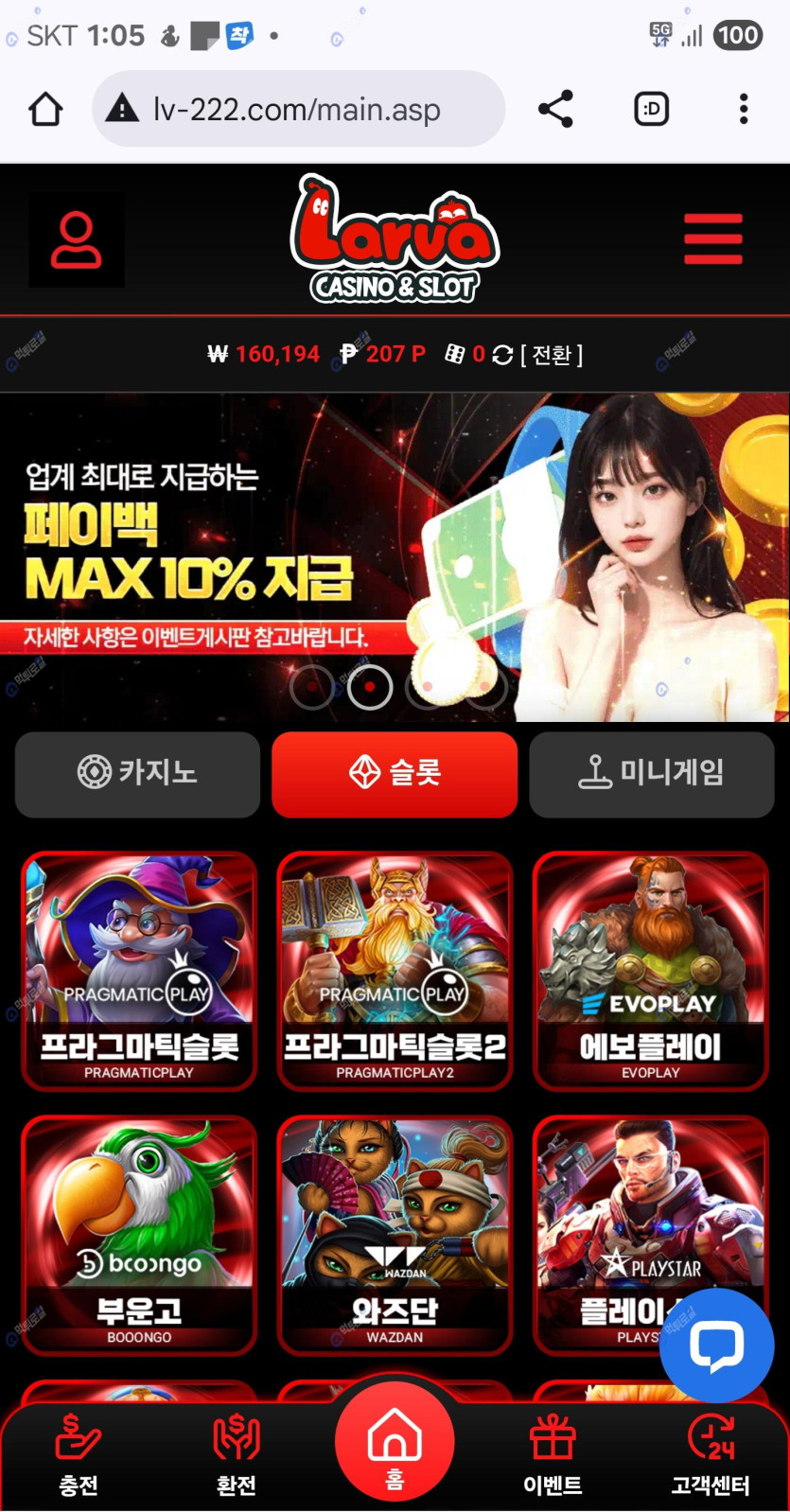Screen dimensions: 790x1512
Task: Open 이벤트 in the bottom navigation
Action: pos(553,1455)
